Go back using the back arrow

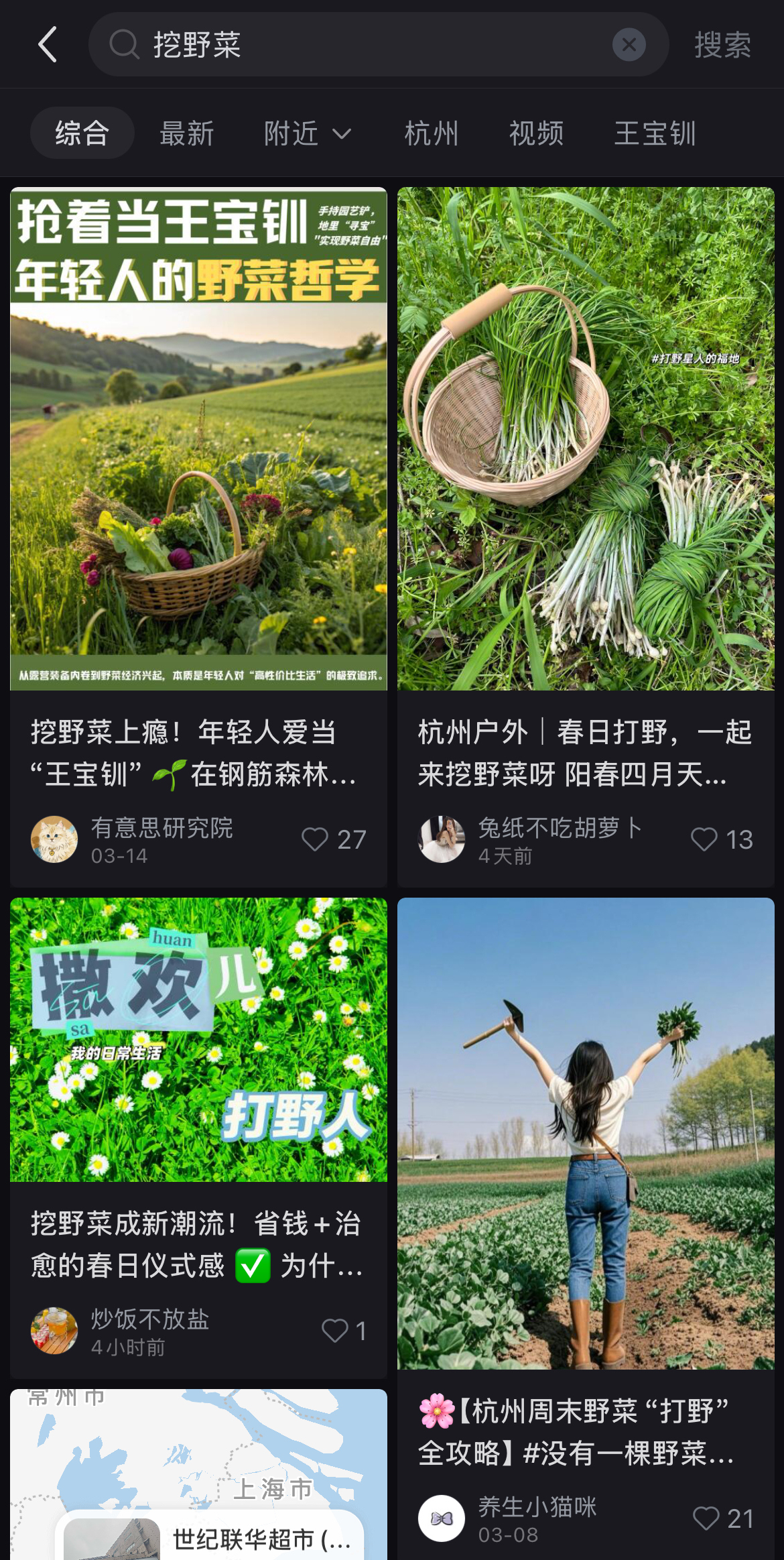point(48,45)
